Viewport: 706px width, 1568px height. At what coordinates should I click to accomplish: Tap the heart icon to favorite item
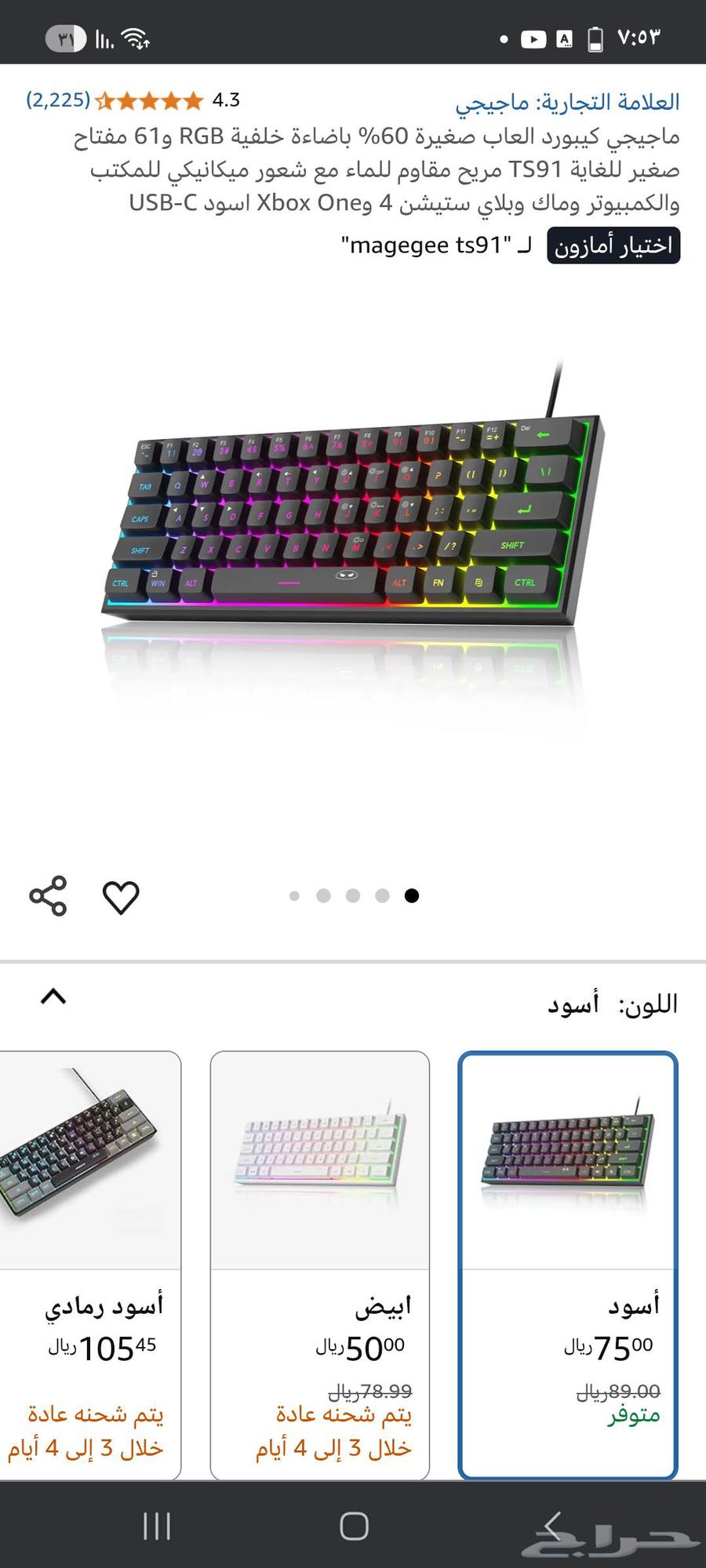pos(122,895)
